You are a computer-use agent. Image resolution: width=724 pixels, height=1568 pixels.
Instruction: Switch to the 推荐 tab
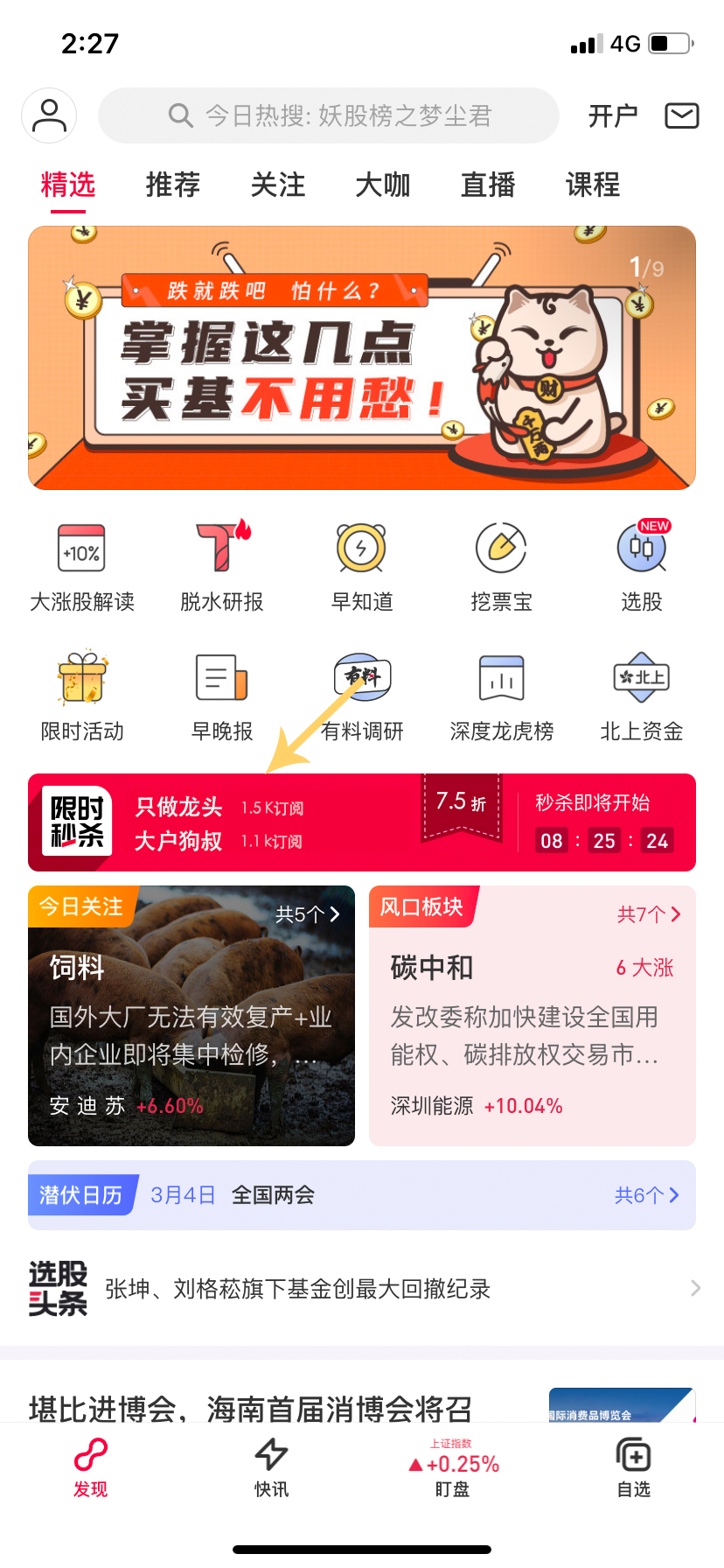pyautogui.click(x=173, y=185)
